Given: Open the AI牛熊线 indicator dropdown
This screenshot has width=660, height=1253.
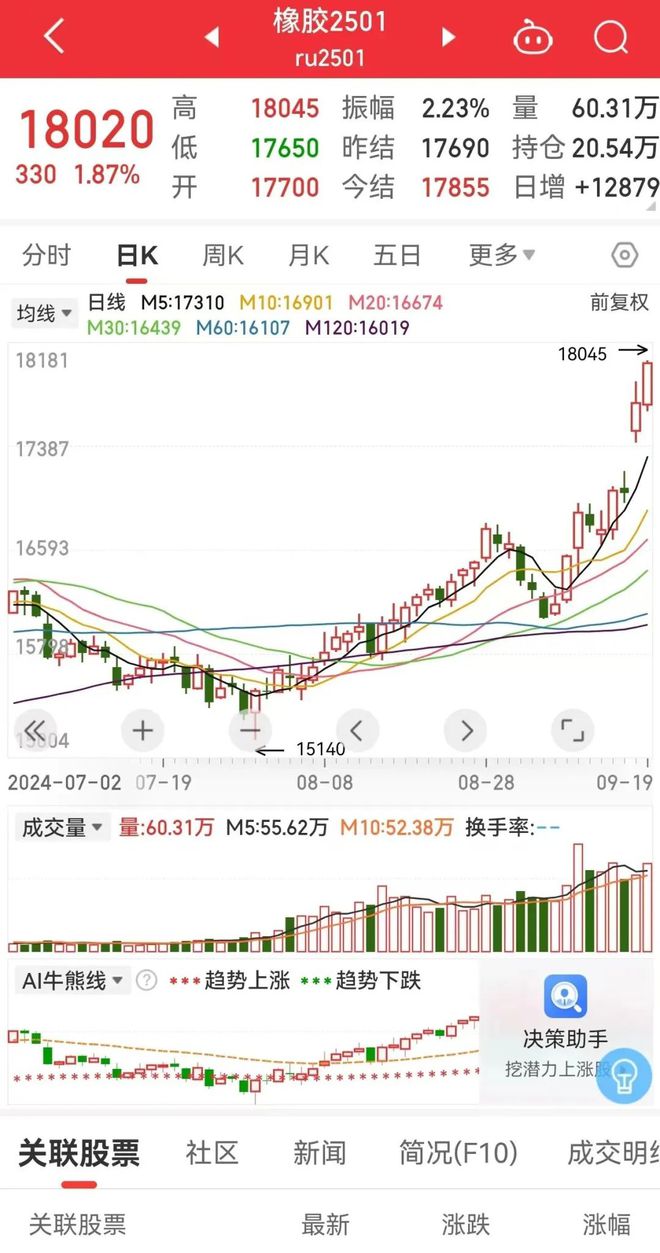Looking at the screenshot, I should [x=70, y=980].
